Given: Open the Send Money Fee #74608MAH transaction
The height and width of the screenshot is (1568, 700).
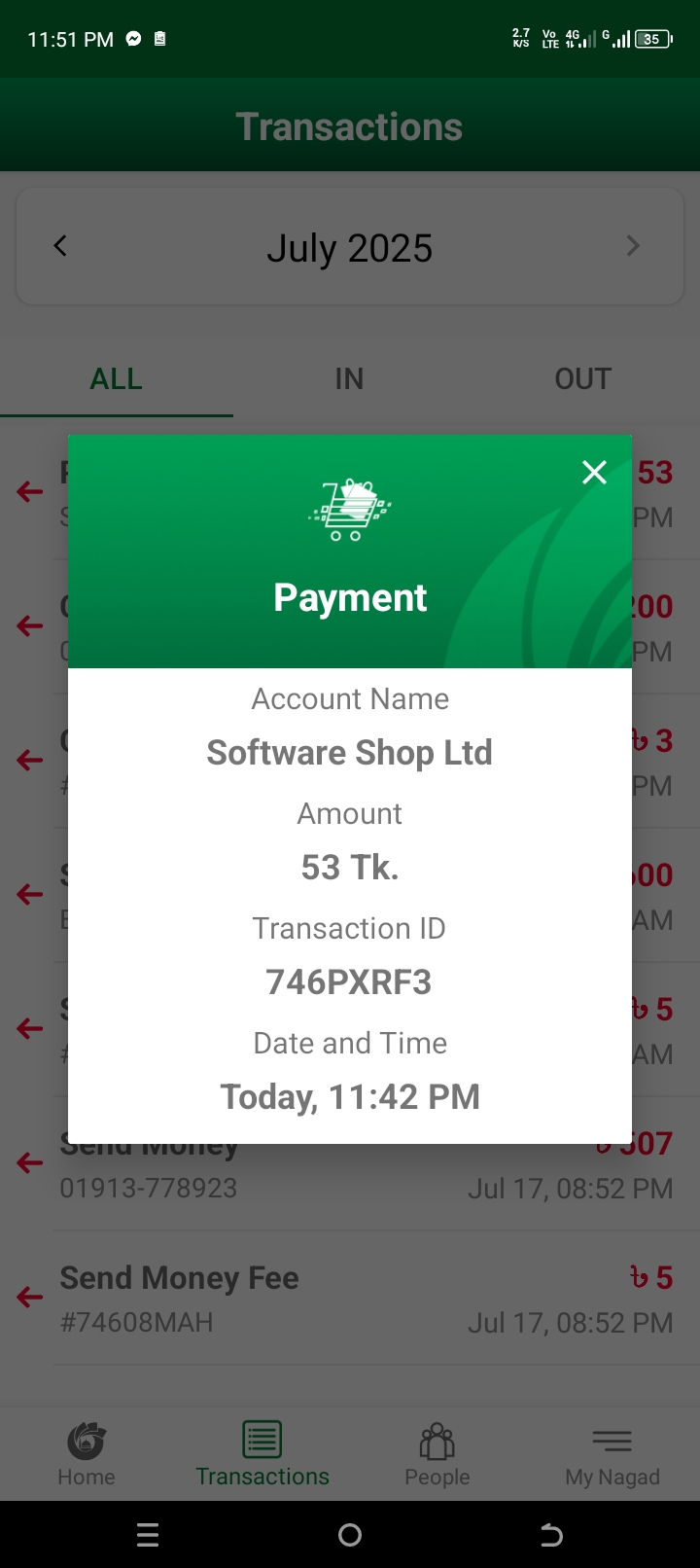Looking at the screenshot, I should [350, 1299].
